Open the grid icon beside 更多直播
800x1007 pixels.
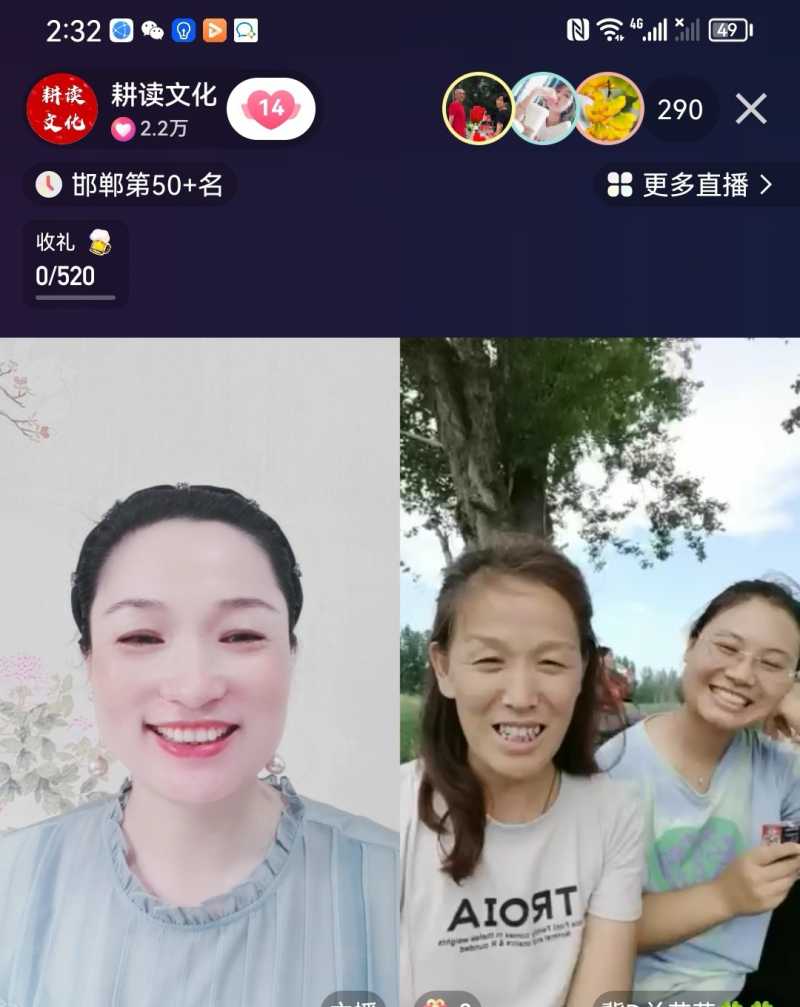click(619, 184)
